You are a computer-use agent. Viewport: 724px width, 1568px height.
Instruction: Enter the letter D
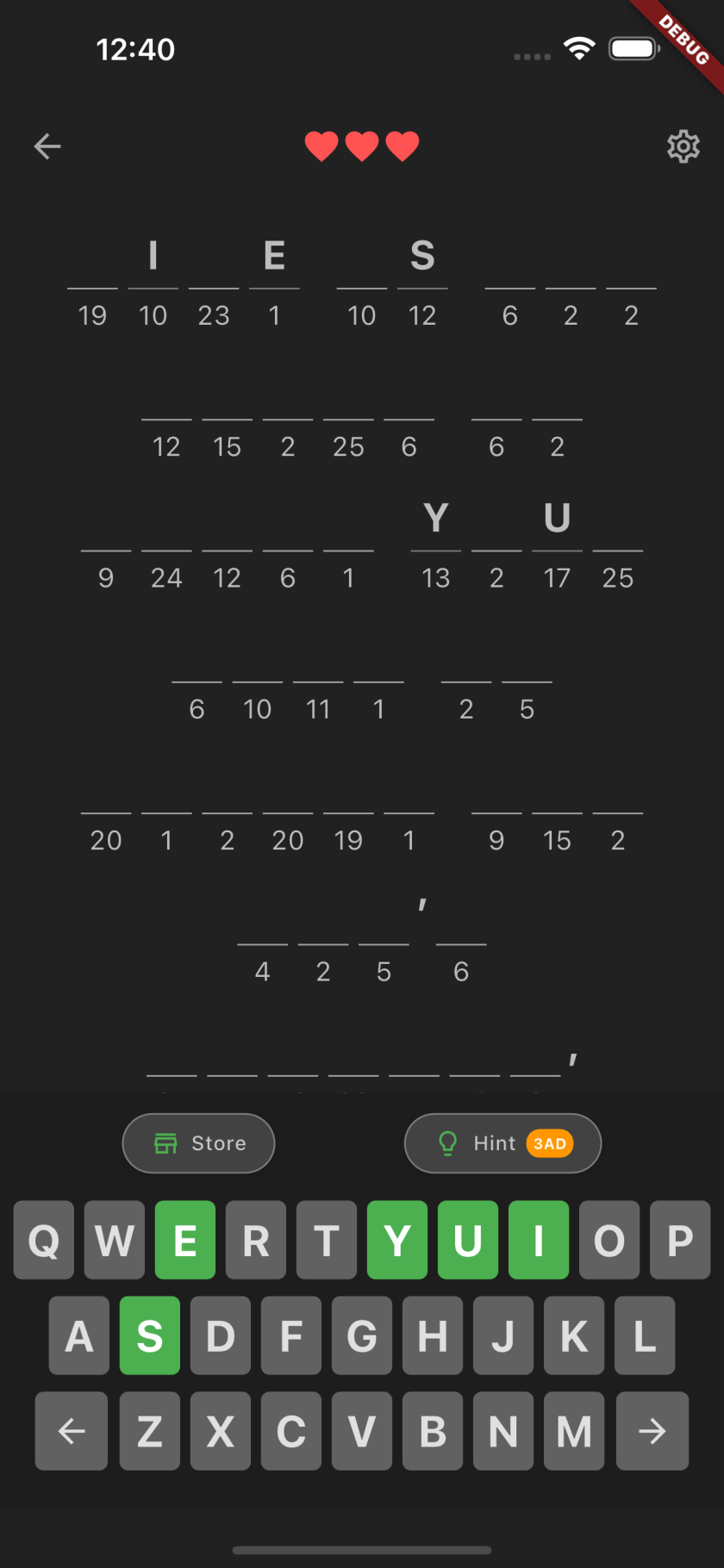(x=221, y=1335)
